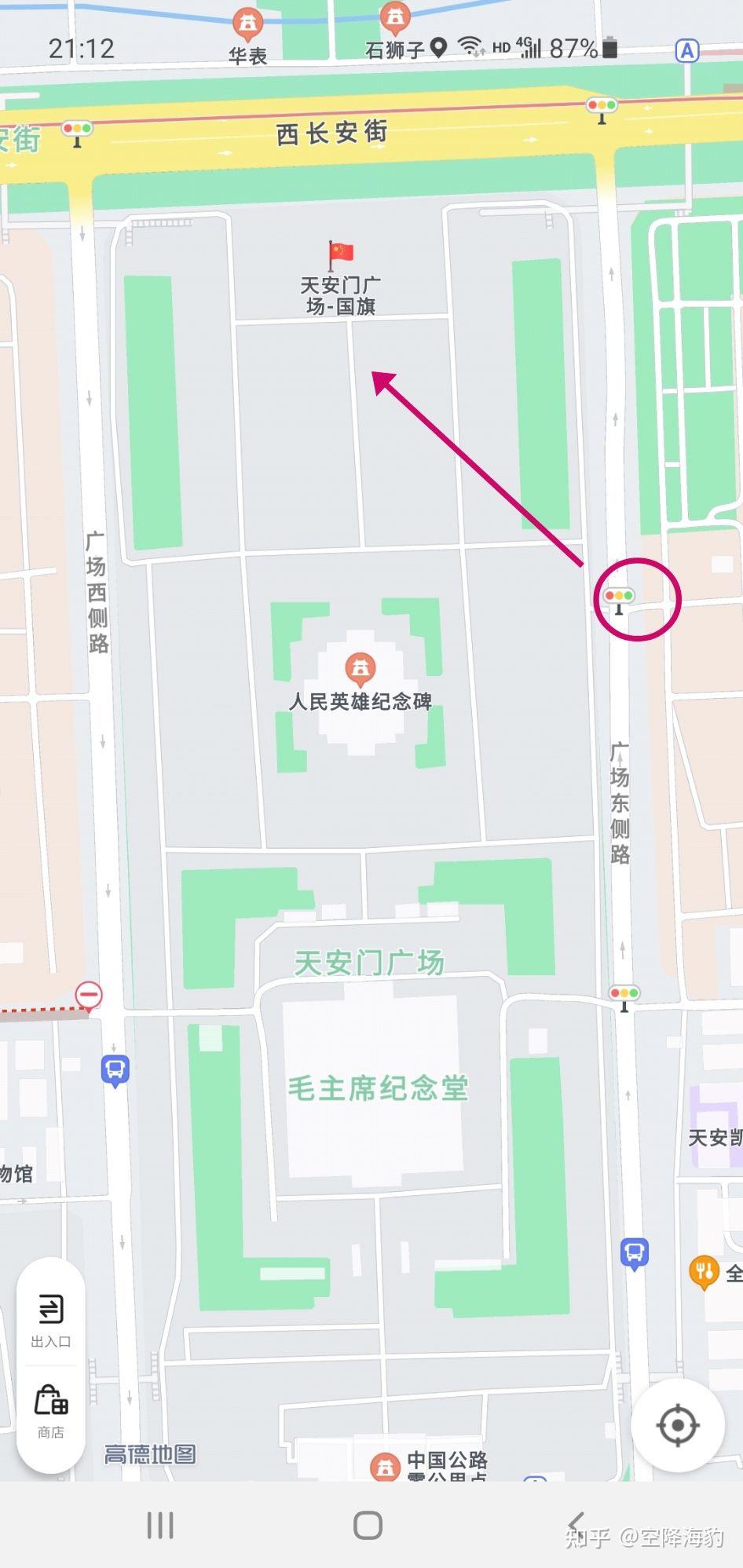Tap the 天安门广场-国旗 flag icon
743x1568 pixels.
(340, 253)
